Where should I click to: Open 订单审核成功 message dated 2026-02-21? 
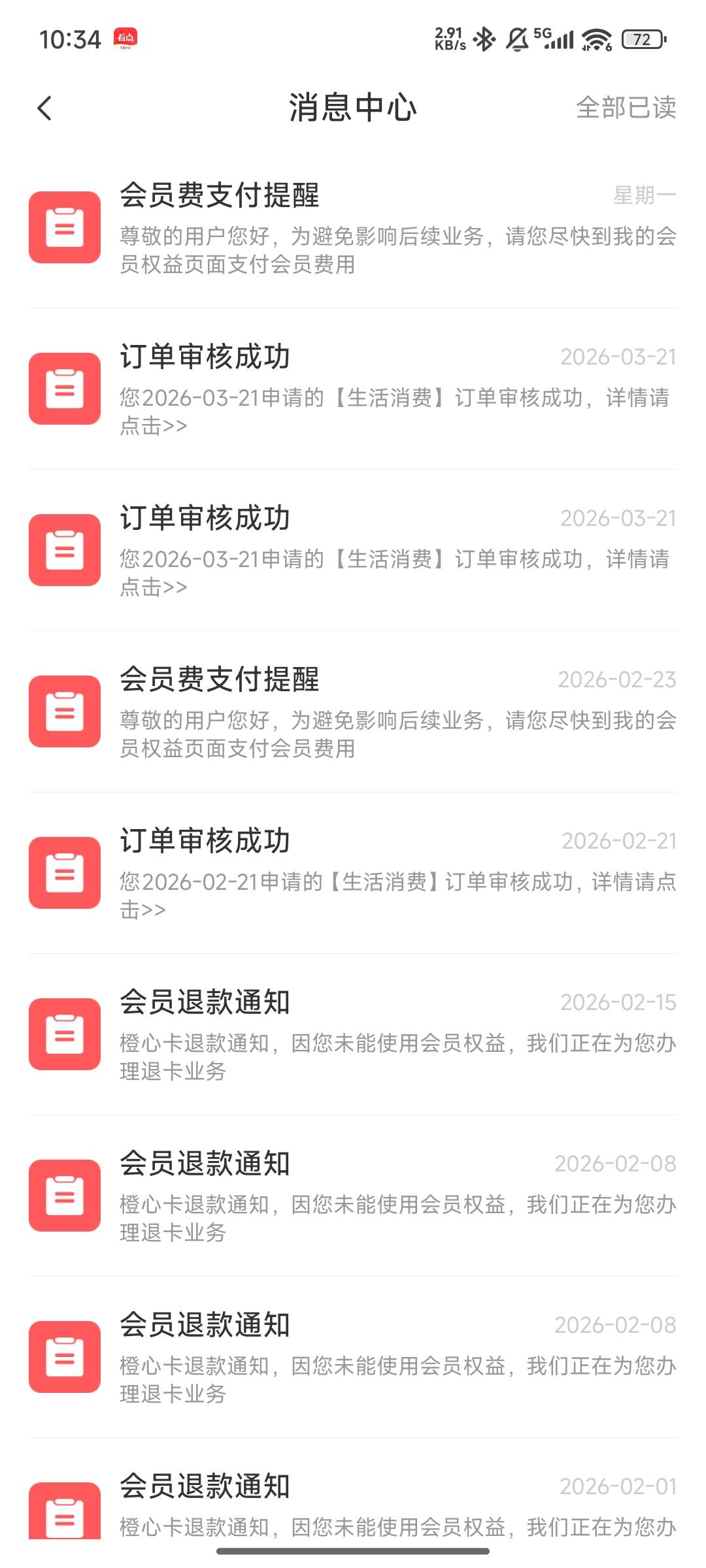pyautogui.click(x=353, y=874)
